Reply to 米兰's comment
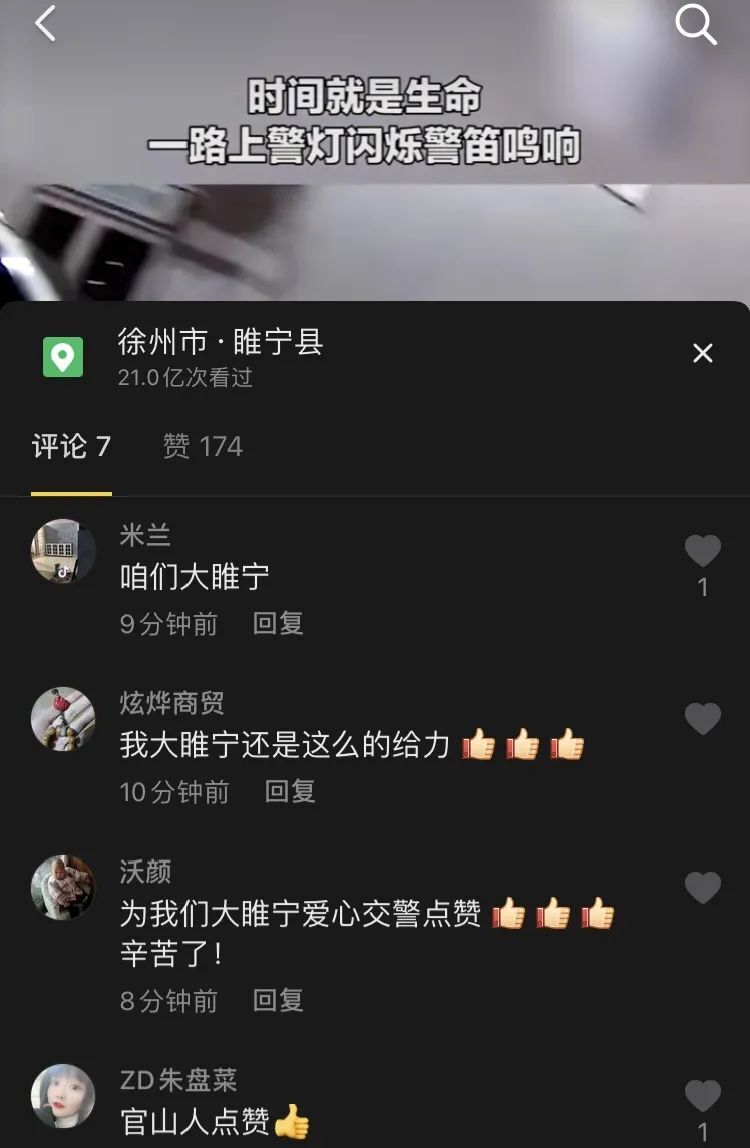 point(278,624)
